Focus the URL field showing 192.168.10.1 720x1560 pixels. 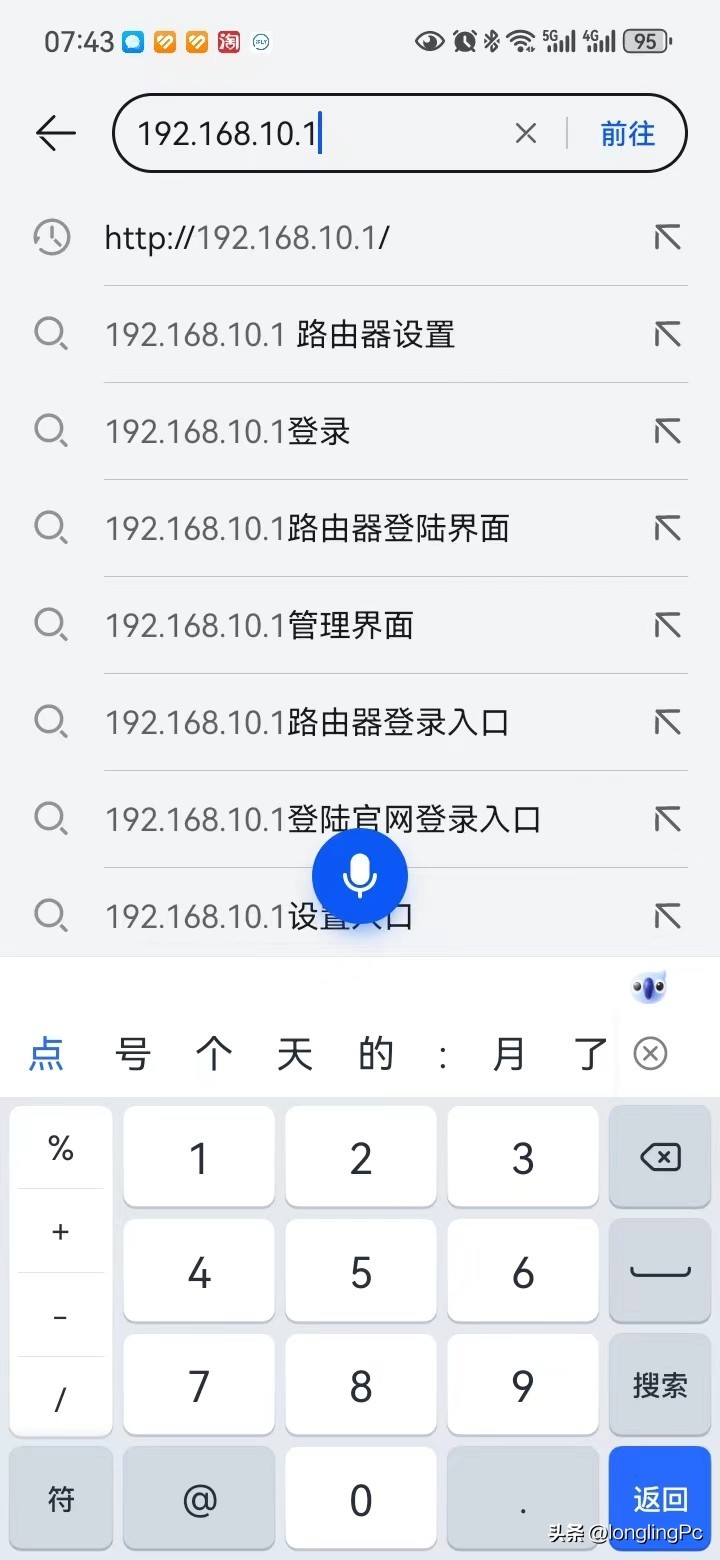click(310, 133)
